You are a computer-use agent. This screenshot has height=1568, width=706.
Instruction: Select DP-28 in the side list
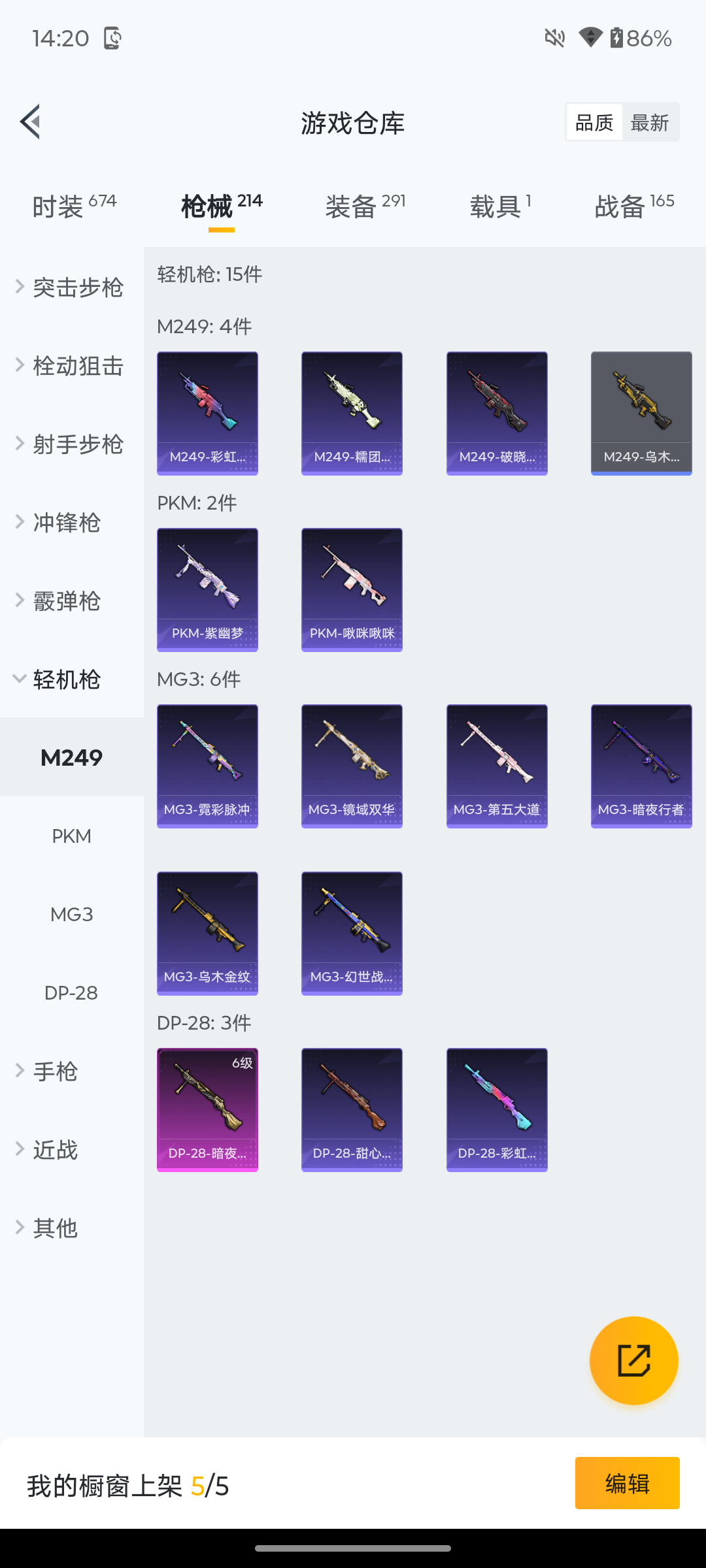71,993
